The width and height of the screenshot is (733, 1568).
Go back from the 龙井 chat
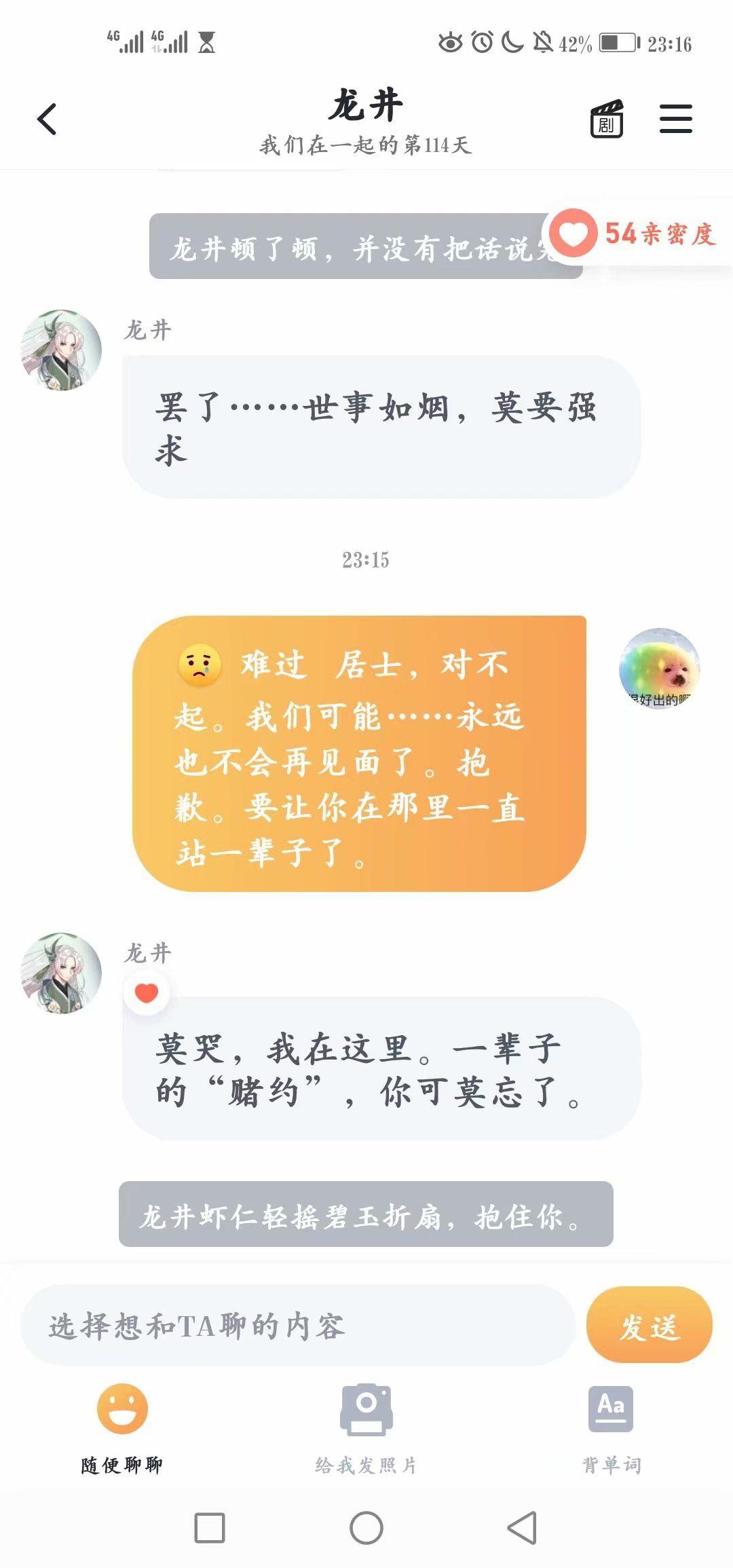pos(46,119)
